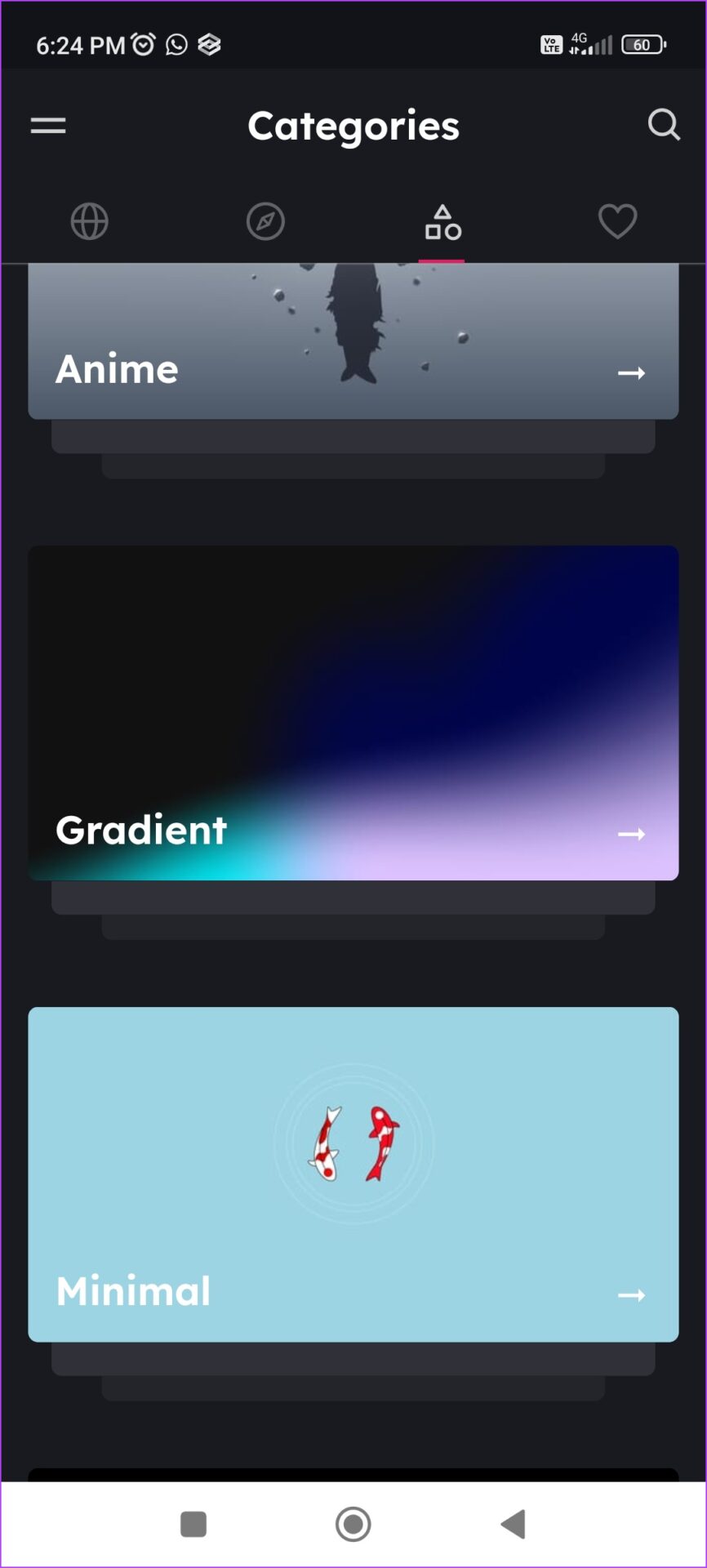Switch to the heart favorites tab
Image resolution: width=707 pixels, height=1568 pixels.
coord(617,221)
